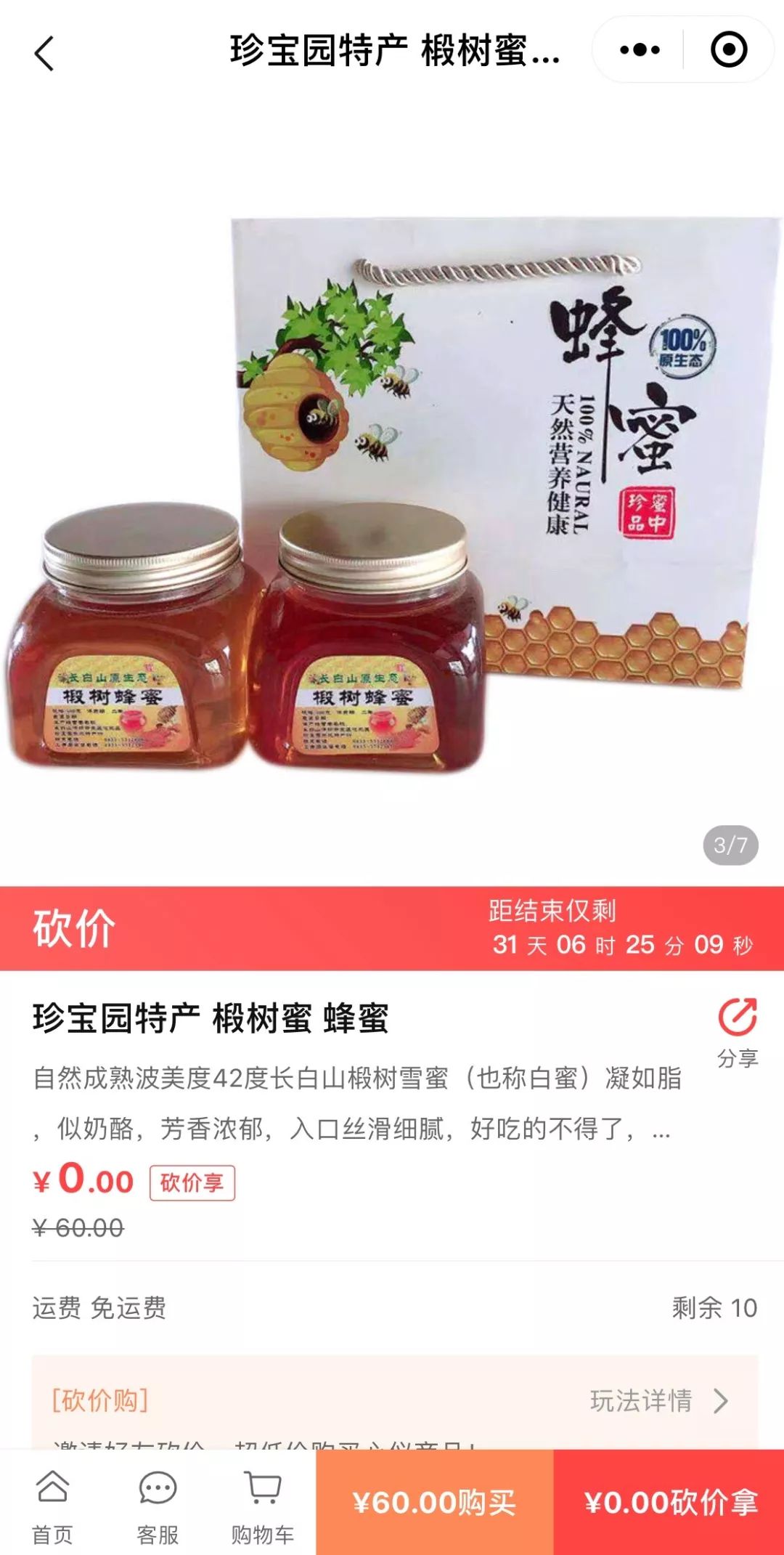Open the mini program three-dot menu

(640, 50)
